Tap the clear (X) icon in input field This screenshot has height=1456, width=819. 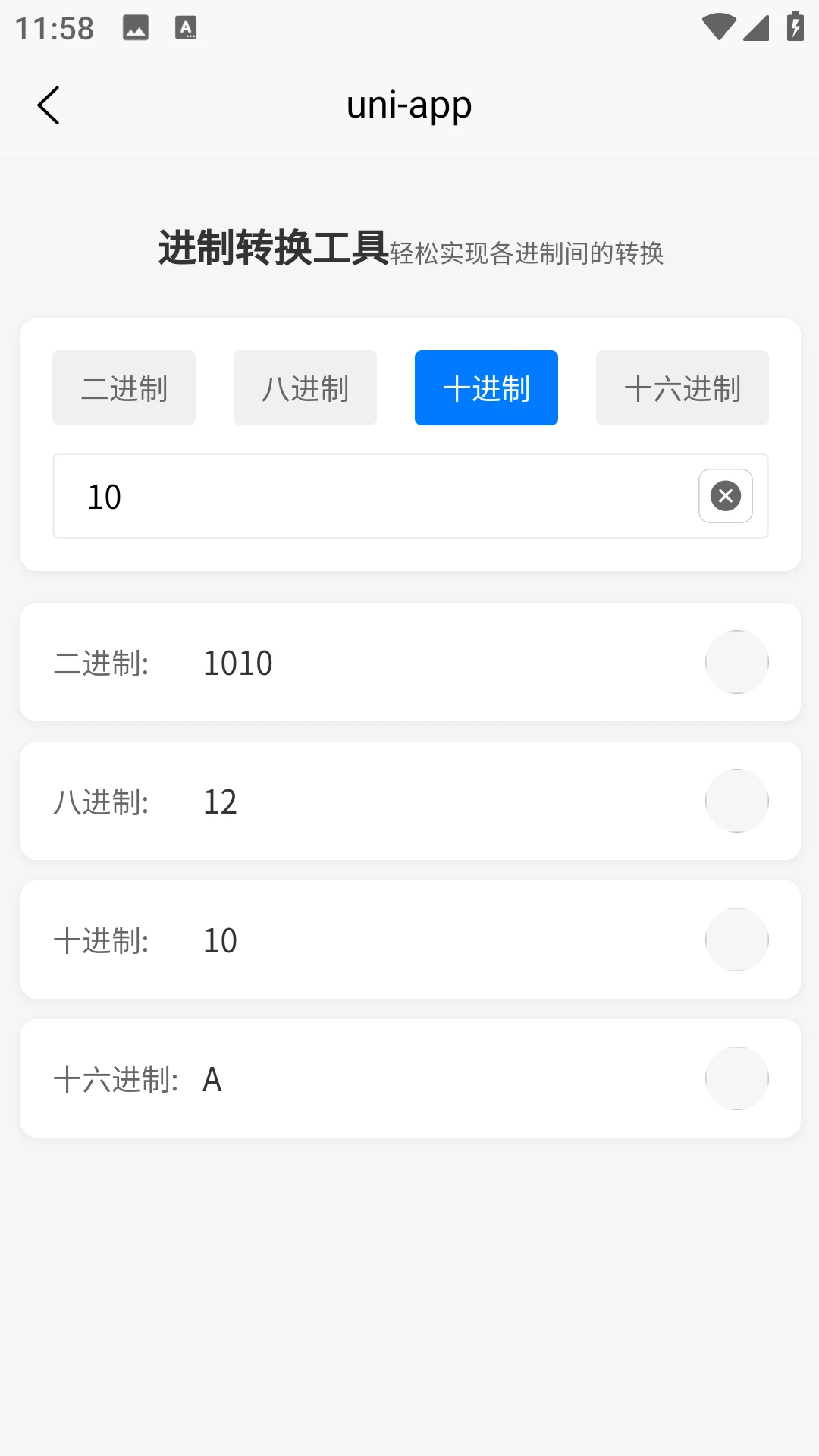(x=725, y=495)
